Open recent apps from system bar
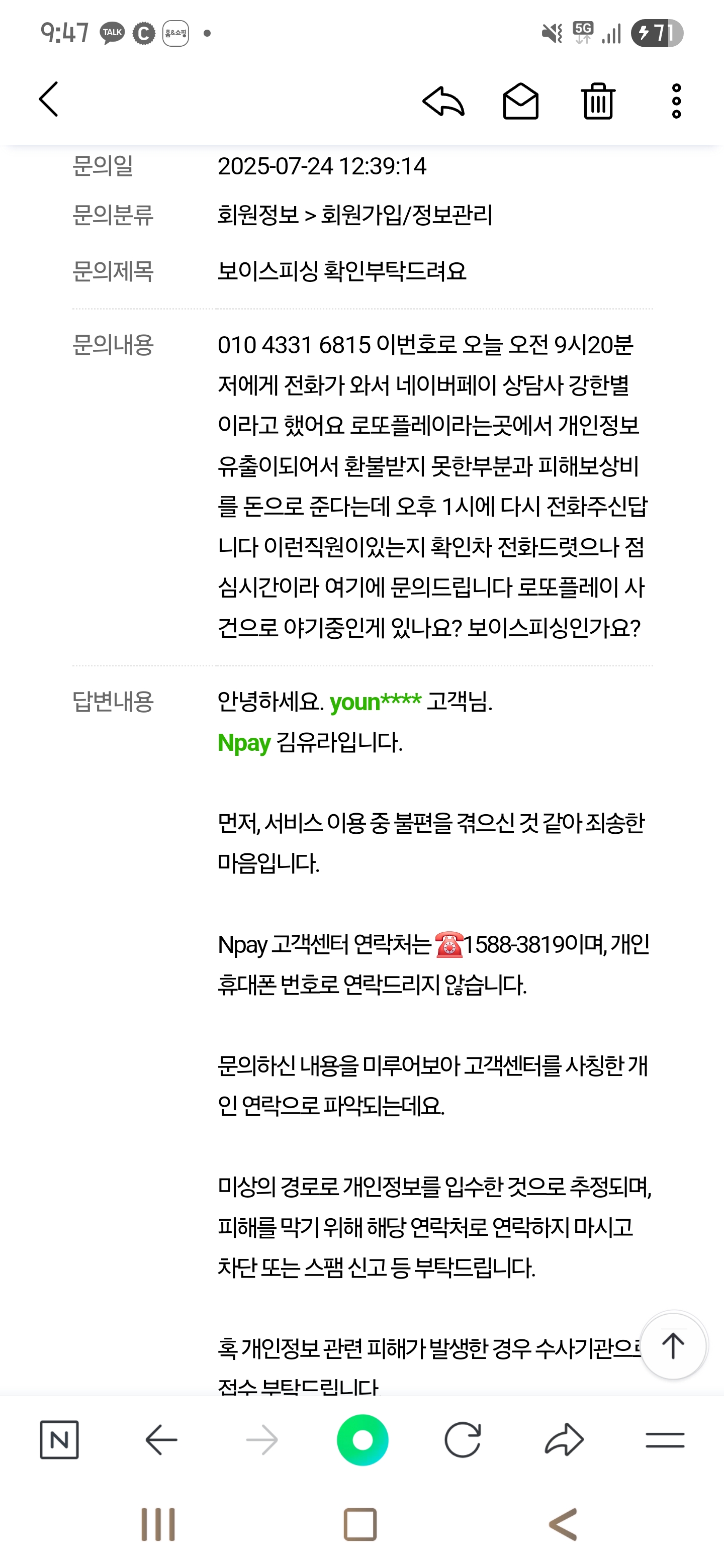The image size is (724, 1568). coord(158,1525)
